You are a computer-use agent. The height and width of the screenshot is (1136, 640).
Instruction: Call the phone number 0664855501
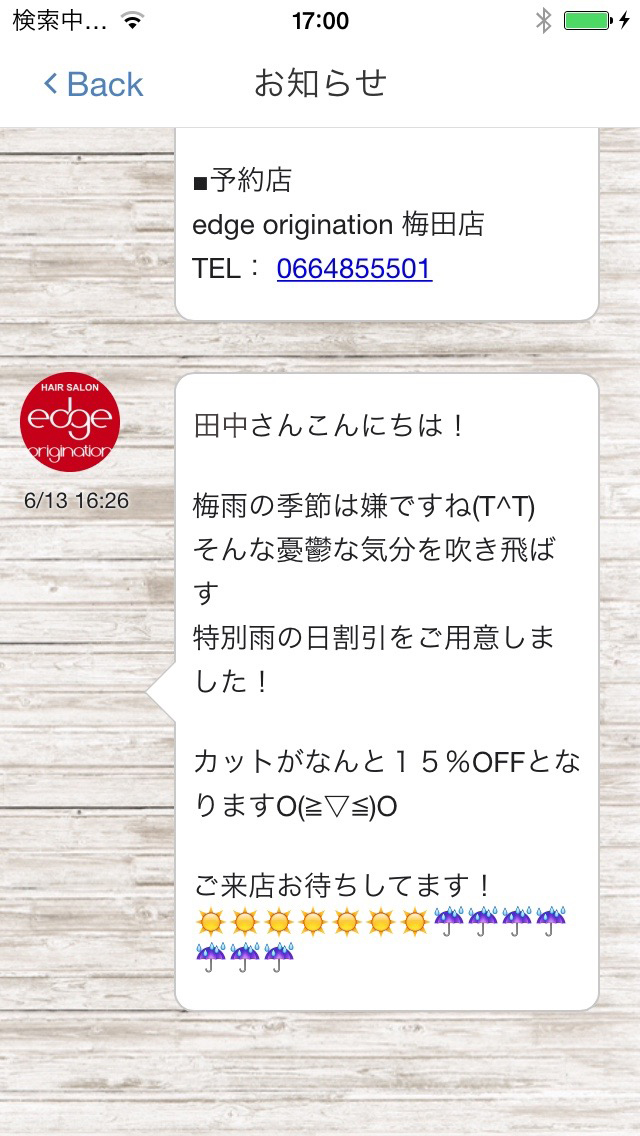click(354, 268)
